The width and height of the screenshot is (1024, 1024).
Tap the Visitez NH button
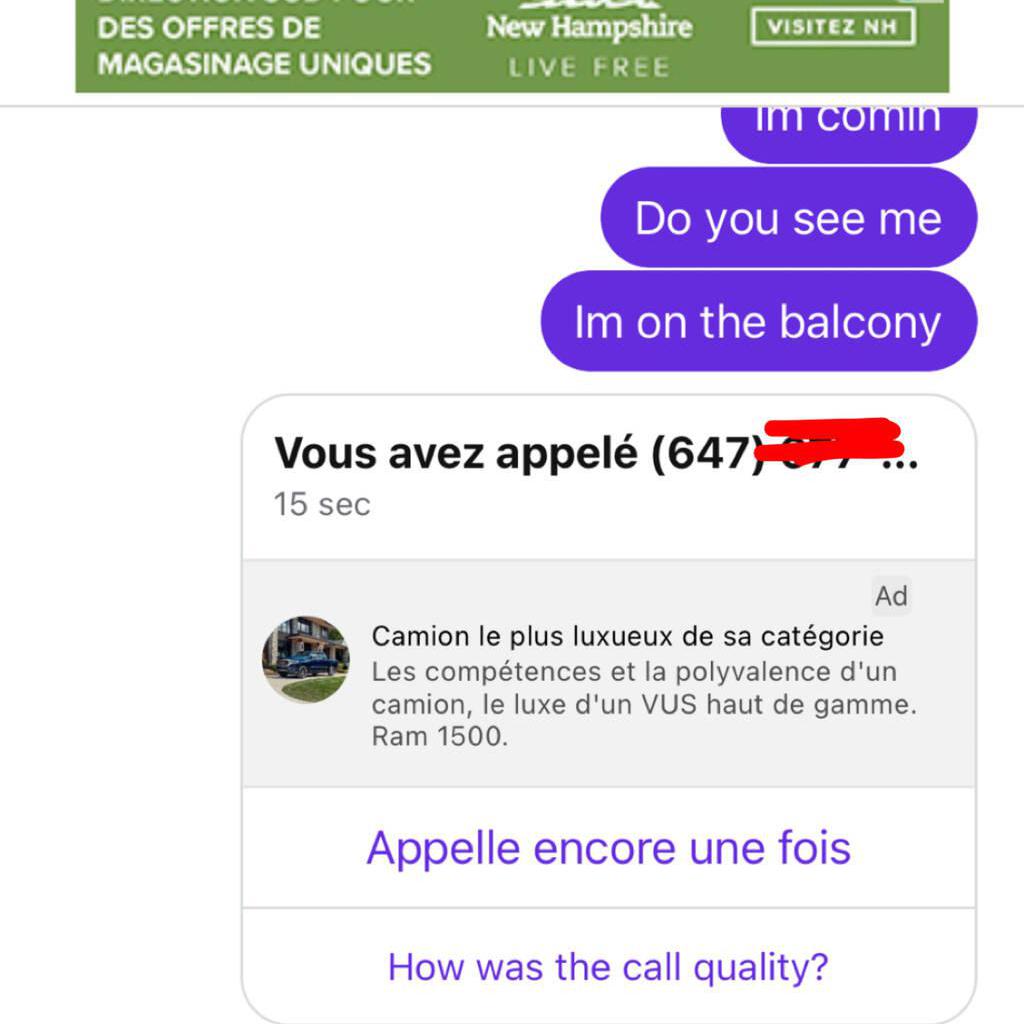tap(832, 27)
